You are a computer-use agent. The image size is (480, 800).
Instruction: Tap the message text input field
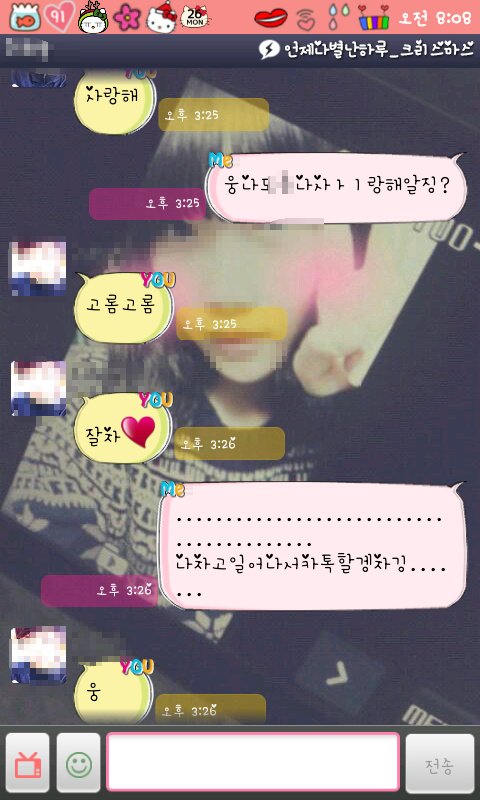[x=253, y=762]
